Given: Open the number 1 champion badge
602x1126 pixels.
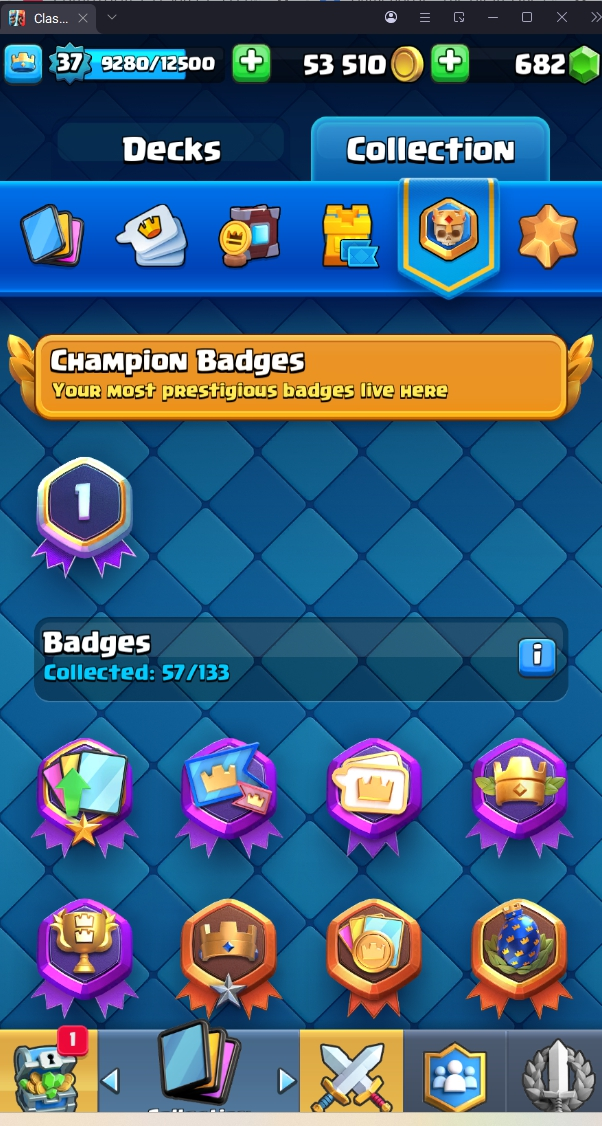Looking at the screenshot, I should 84,510.
